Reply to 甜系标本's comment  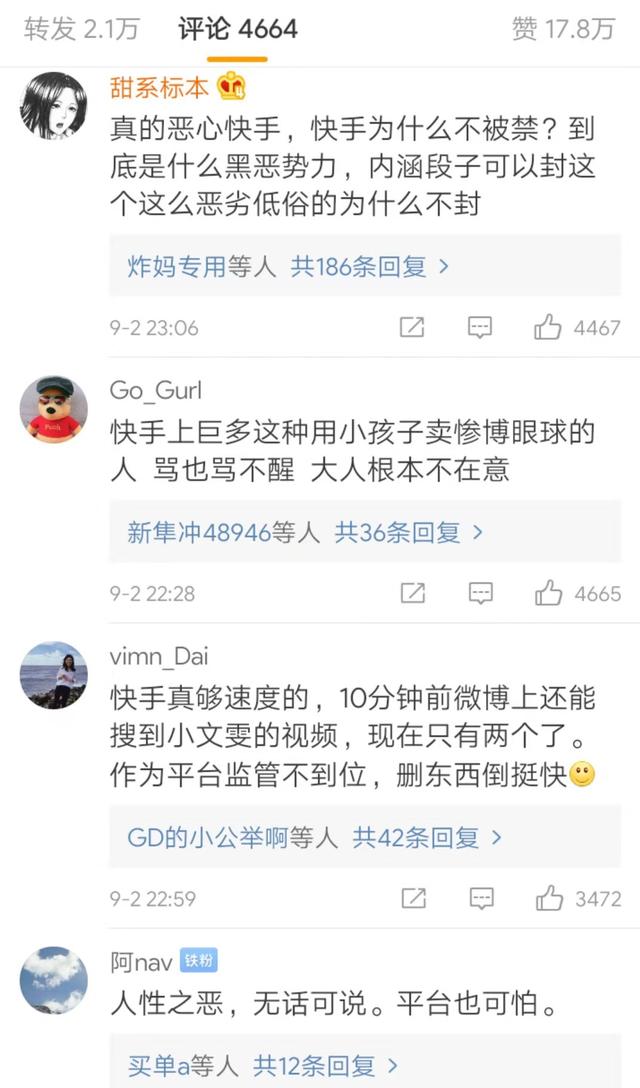point(480,327)
